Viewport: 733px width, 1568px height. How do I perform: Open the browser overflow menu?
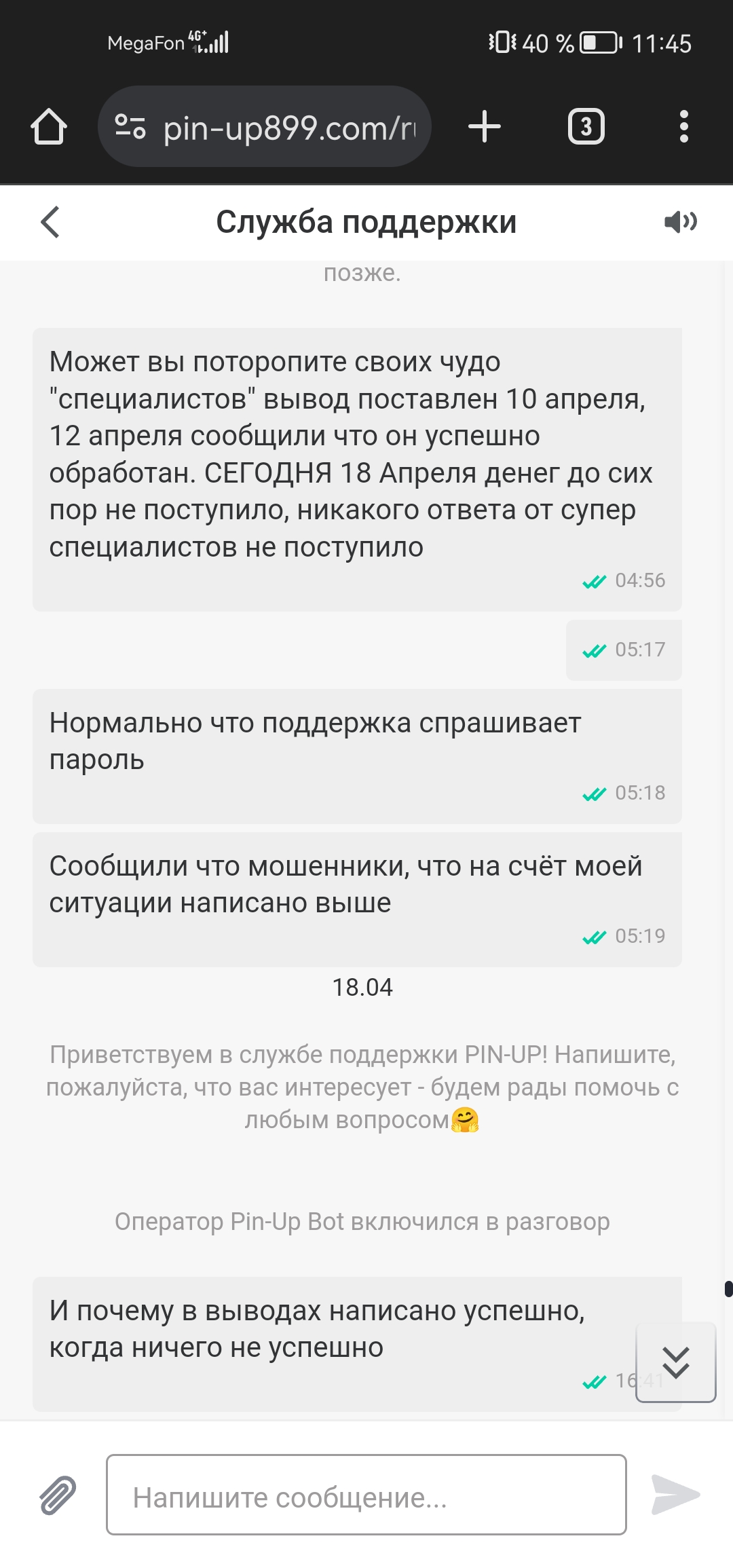tap(684, 127)
